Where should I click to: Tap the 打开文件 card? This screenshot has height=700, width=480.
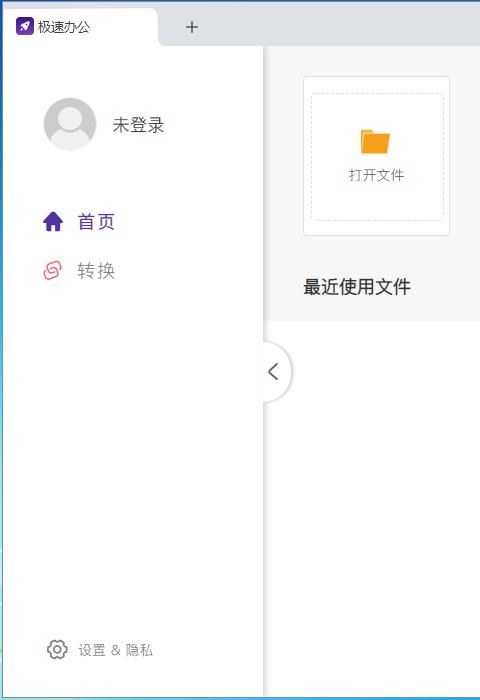point(376,156)
